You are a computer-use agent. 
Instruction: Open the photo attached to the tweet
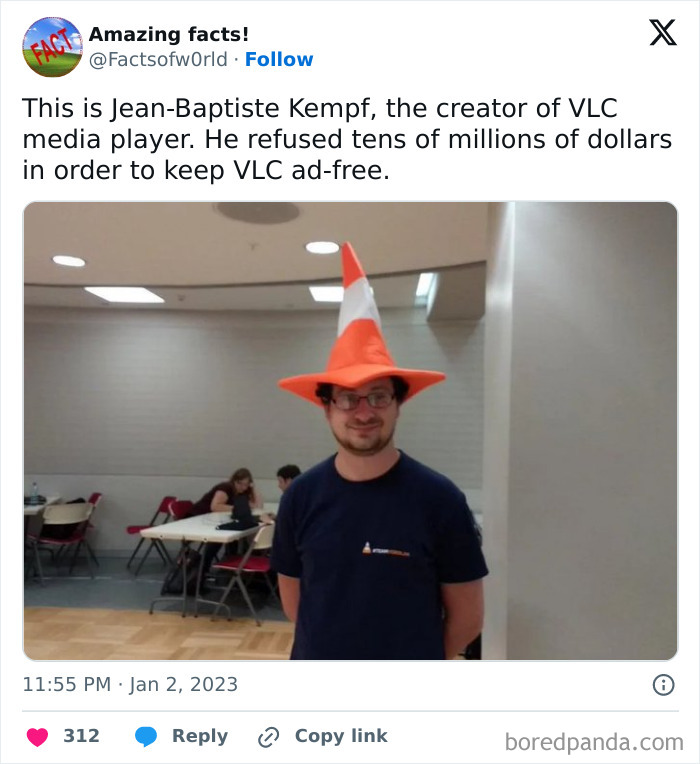[x=350, y=431]
